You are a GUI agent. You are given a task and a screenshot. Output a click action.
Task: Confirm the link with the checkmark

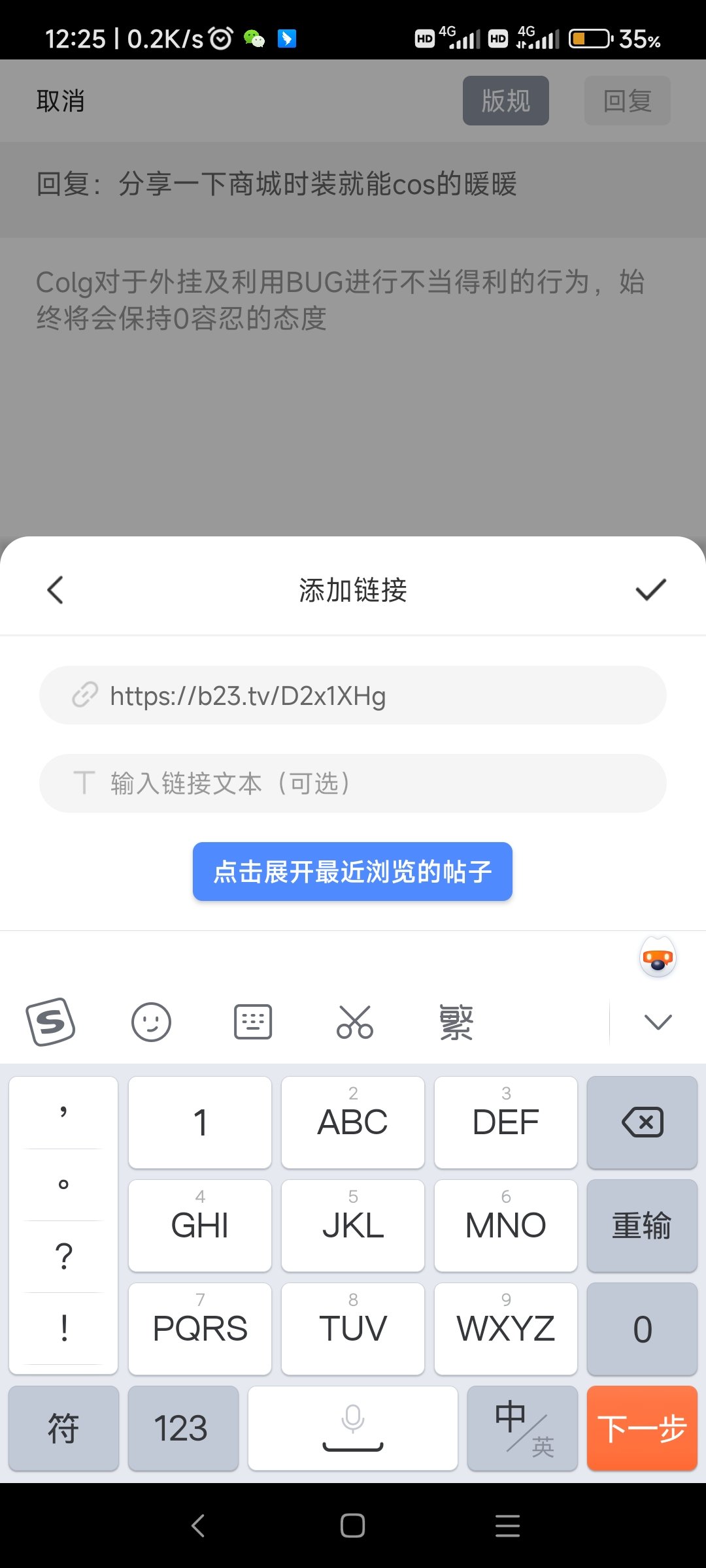click(x=650, y=590)
